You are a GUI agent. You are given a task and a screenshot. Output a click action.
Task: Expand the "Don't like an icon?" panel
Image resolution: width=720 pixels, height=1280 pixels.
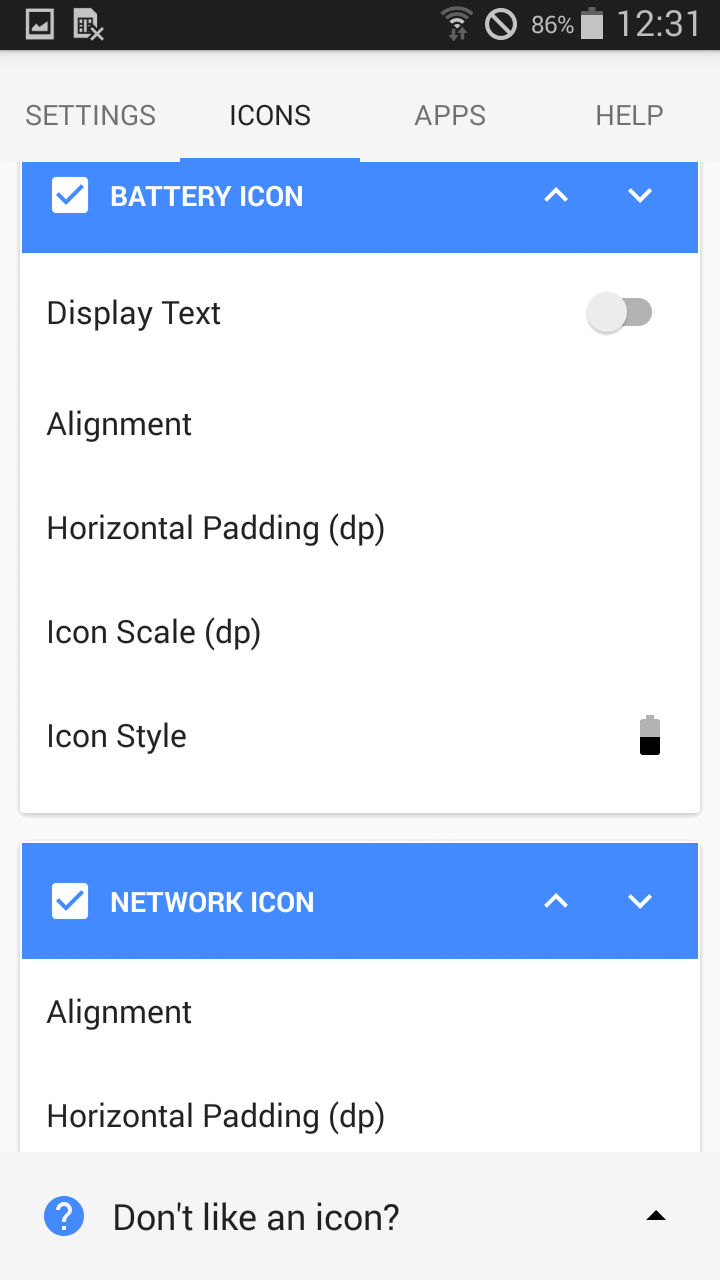pos(360,1217)
